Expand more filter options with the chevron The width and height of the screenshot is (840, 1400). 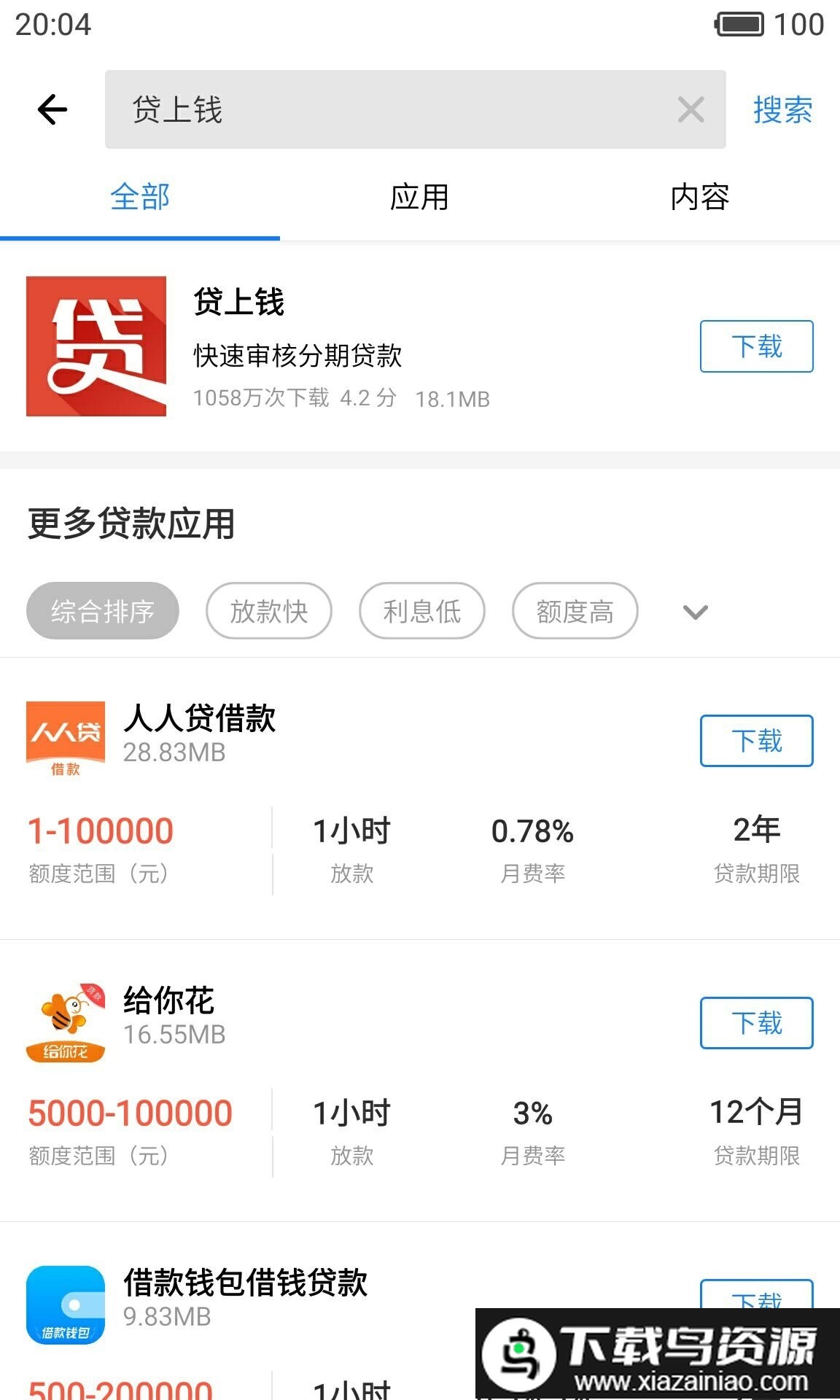[694, 612]
